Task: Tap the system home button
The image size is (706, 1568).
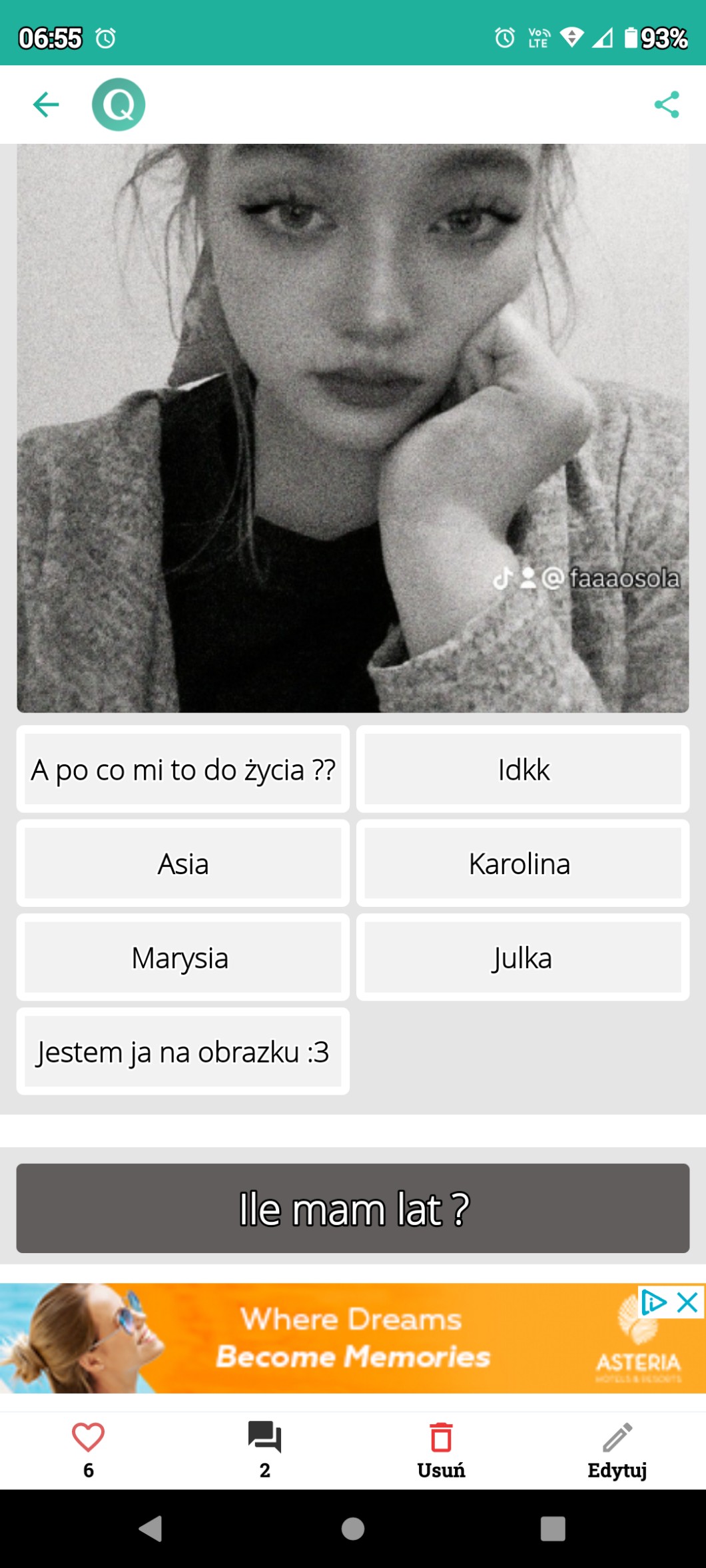Action: [x=353, y=1529]
